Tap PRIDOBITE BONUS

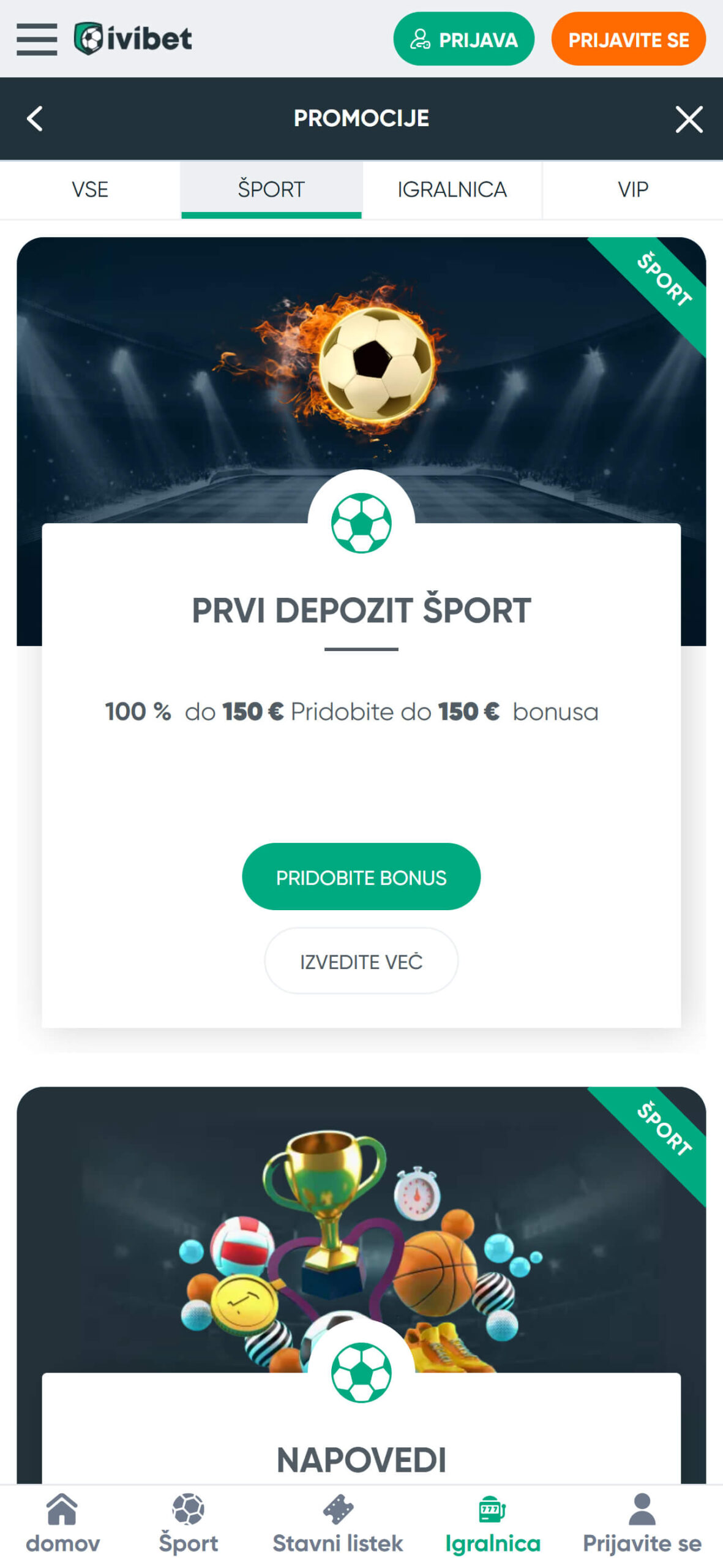tap(361, 876)
